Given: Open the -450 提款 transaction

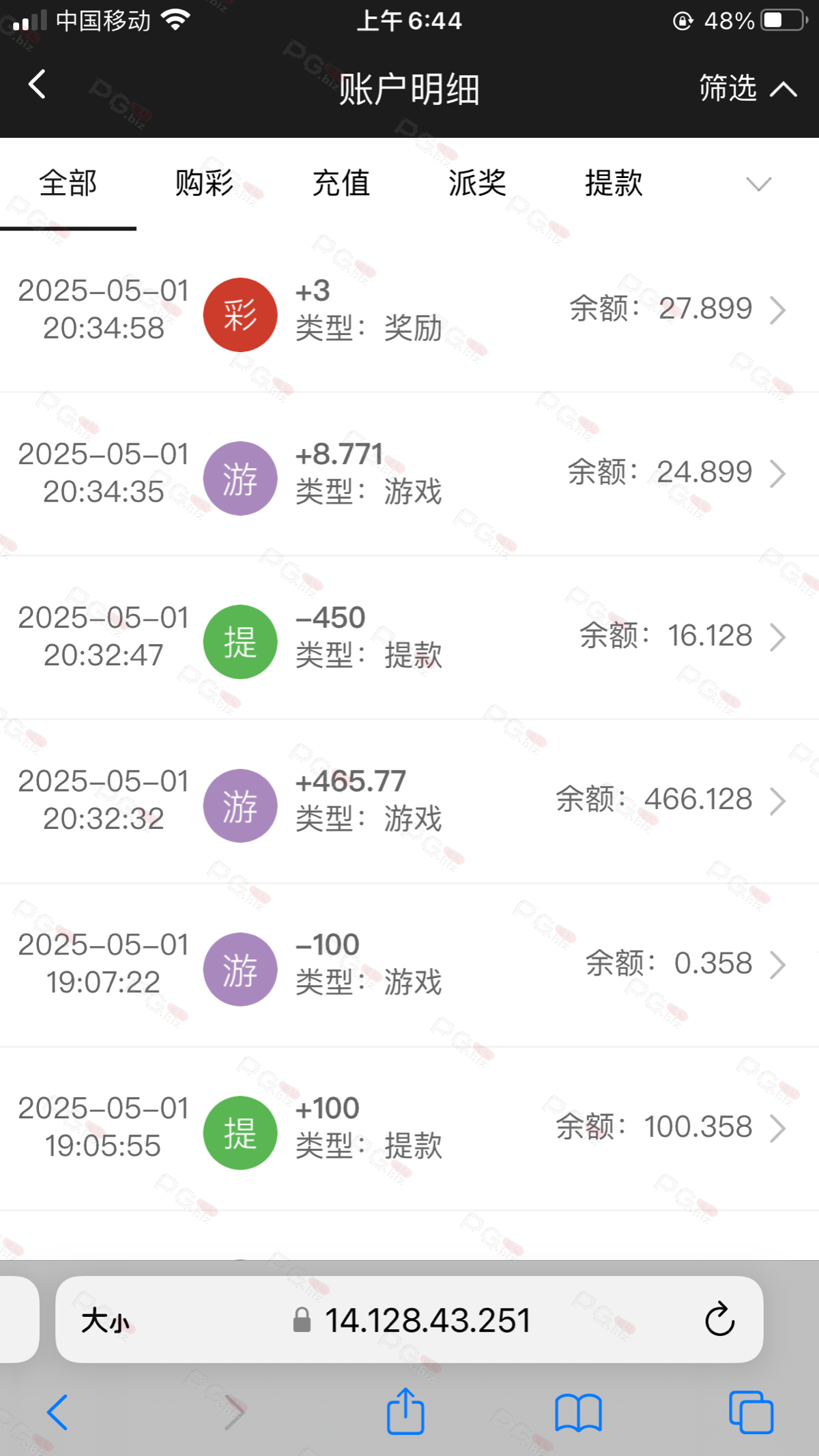Looking at the screenshot, I should (x=409, y=638).
